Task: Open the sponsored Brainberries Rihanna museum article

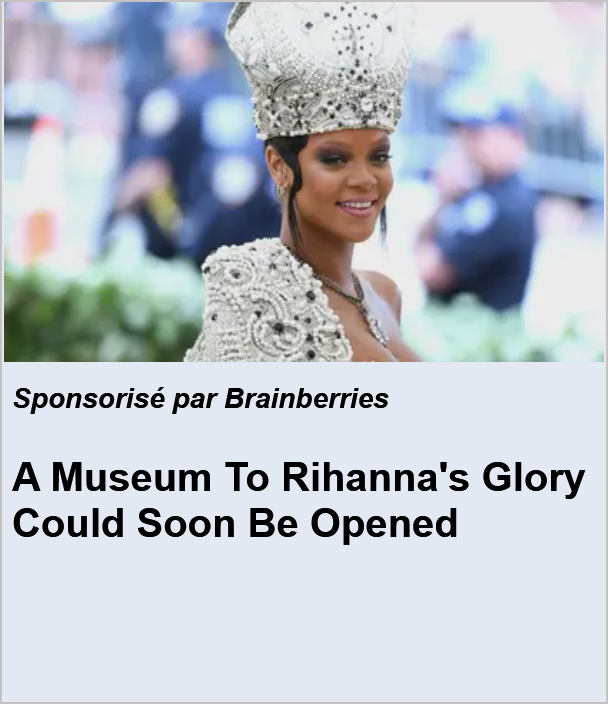Action: click(298, 500)
